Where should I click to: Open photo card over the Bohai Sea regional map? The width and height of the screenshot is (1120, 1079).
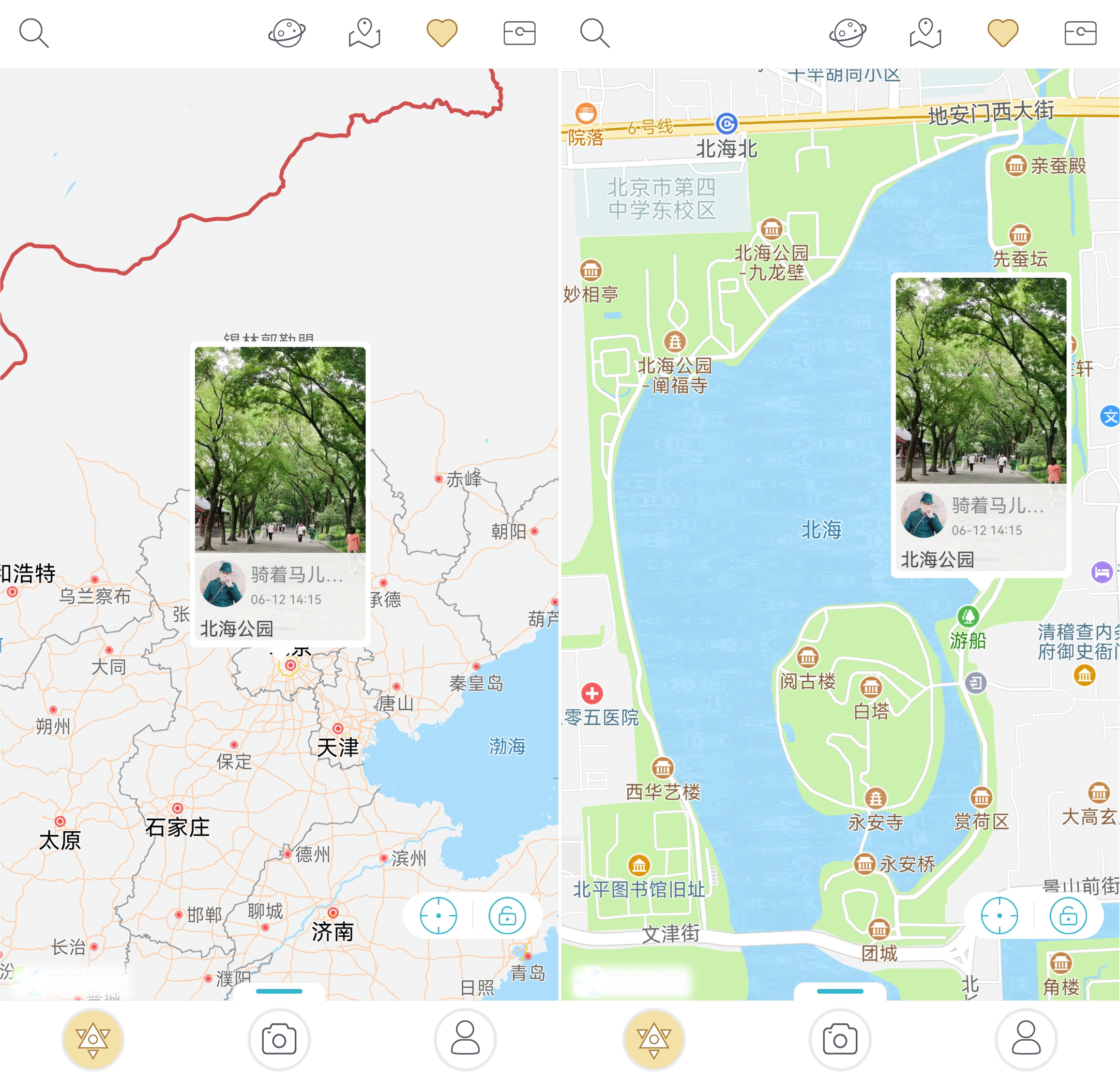(x=280, y=493)
